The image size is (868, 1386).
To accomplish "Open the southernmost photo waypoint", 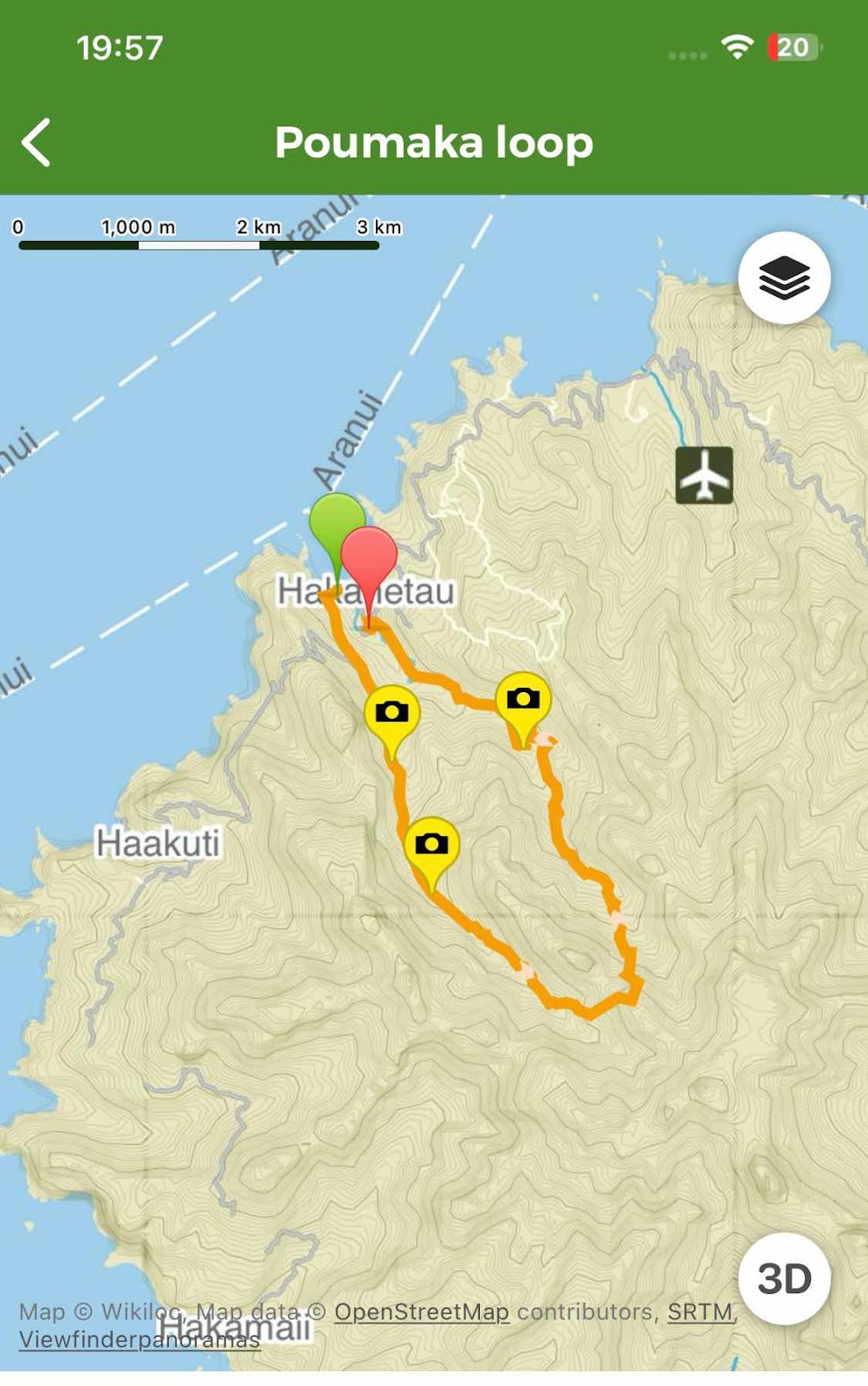I will [431, 845].
